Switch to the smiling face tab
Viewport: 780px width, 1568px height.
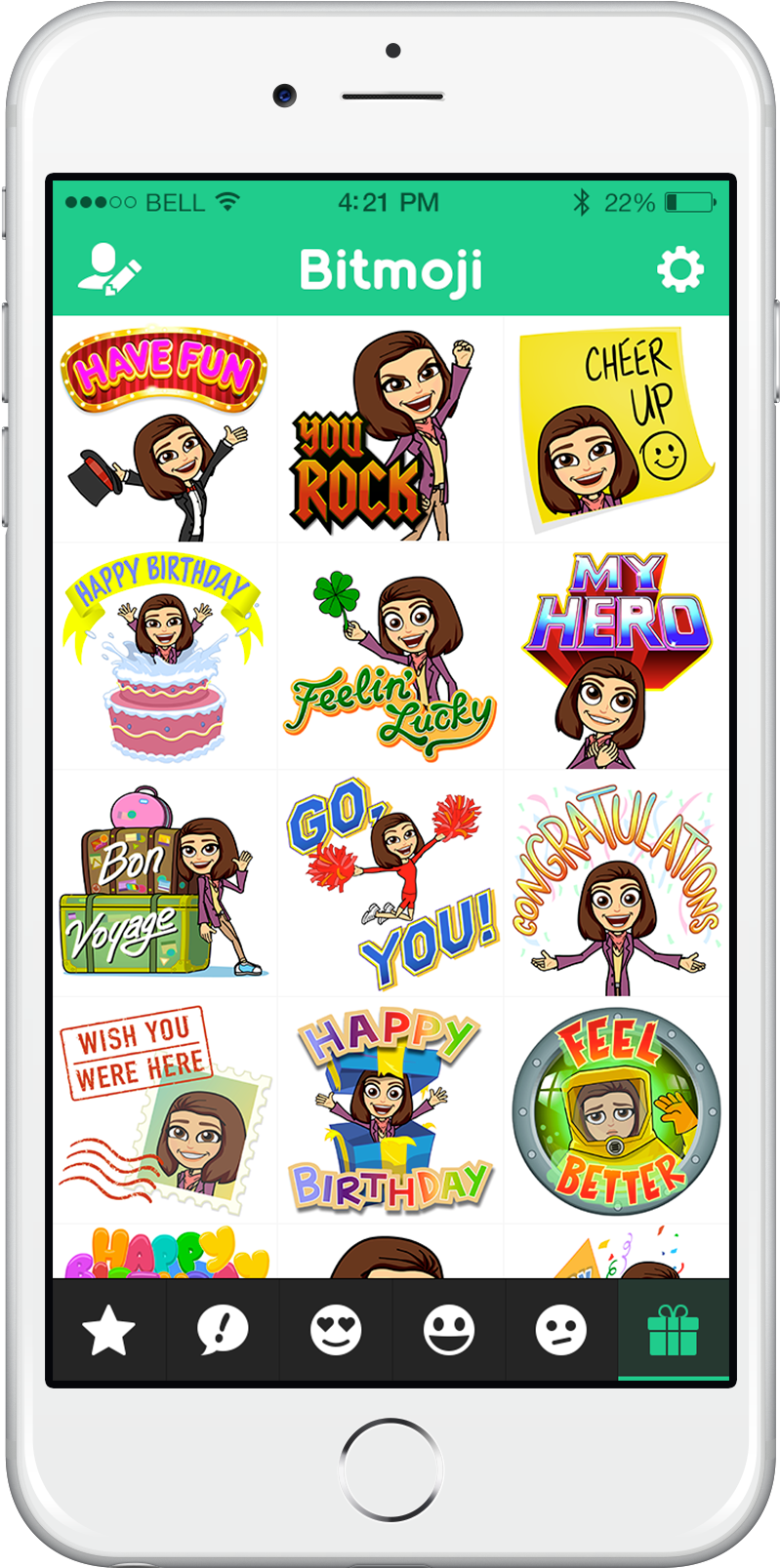(448, 1331)
